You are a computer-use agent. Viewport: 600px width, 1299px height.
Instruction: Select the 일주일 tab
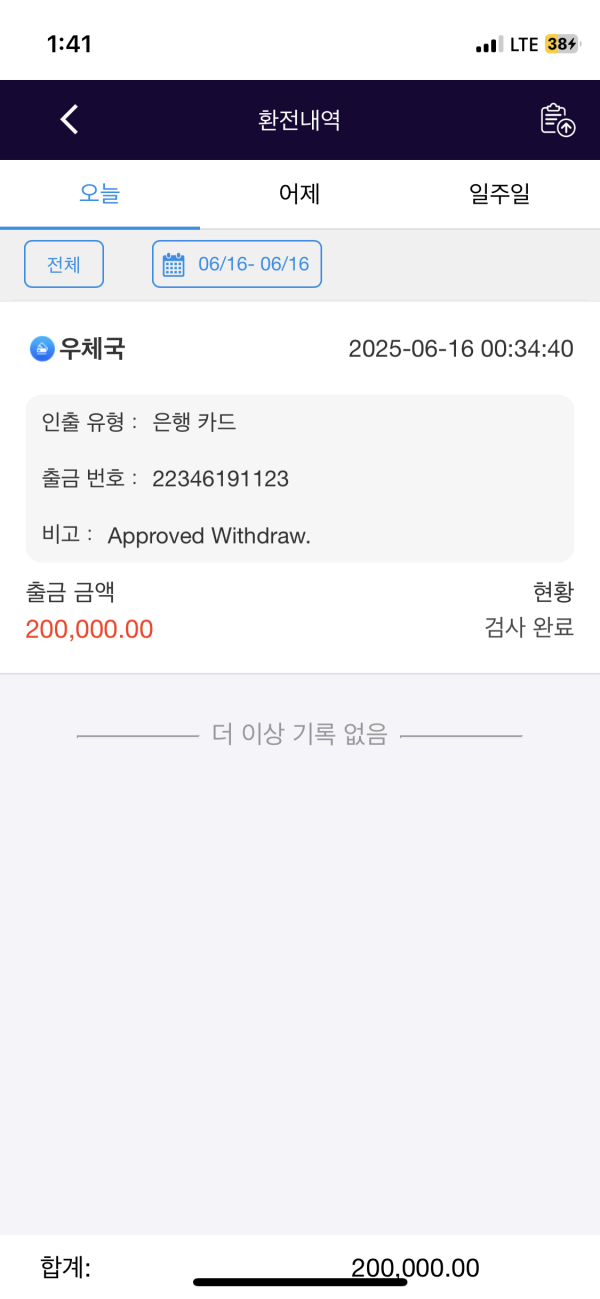[499, 194]
